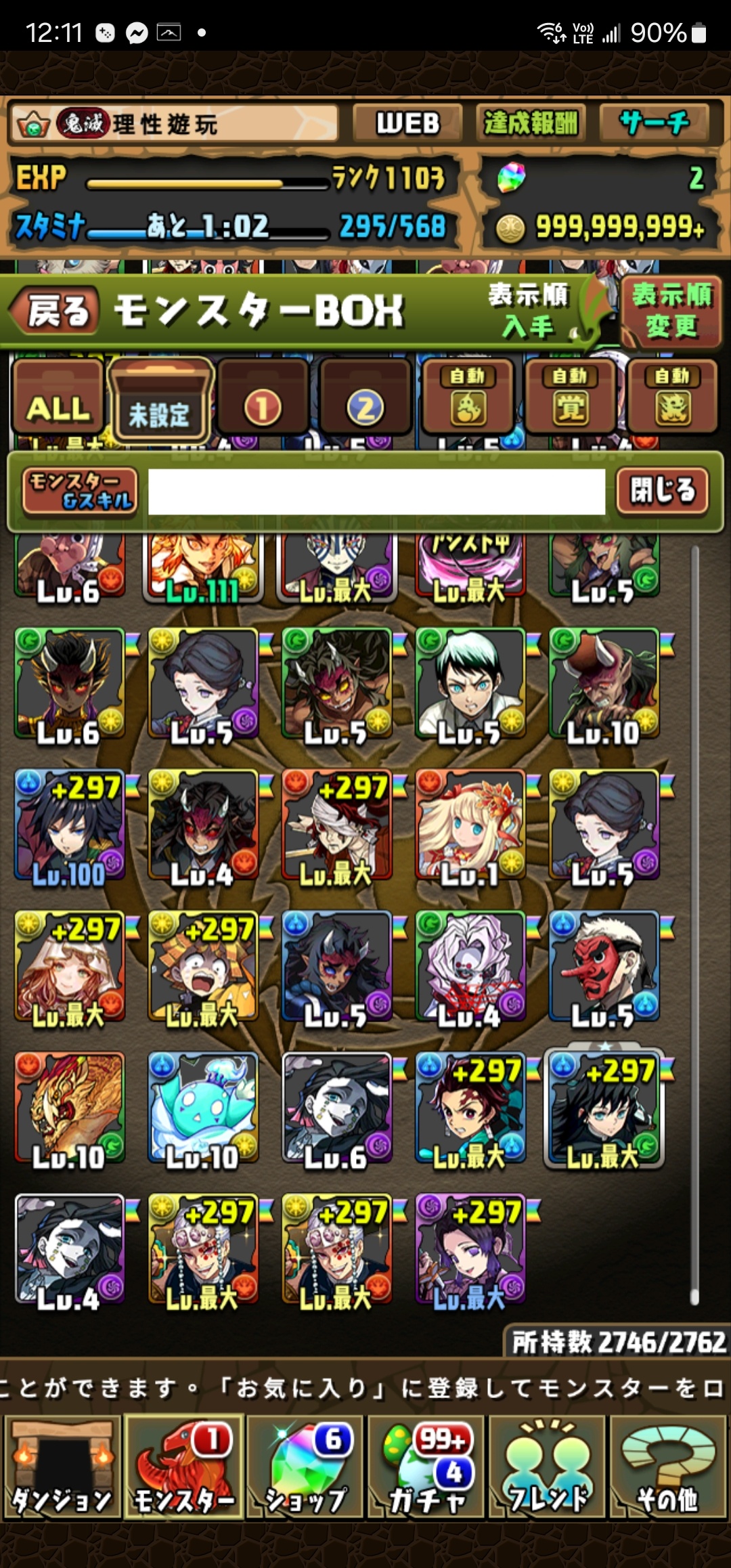Open 達成報酬 achievement rewards

point(531,123)
